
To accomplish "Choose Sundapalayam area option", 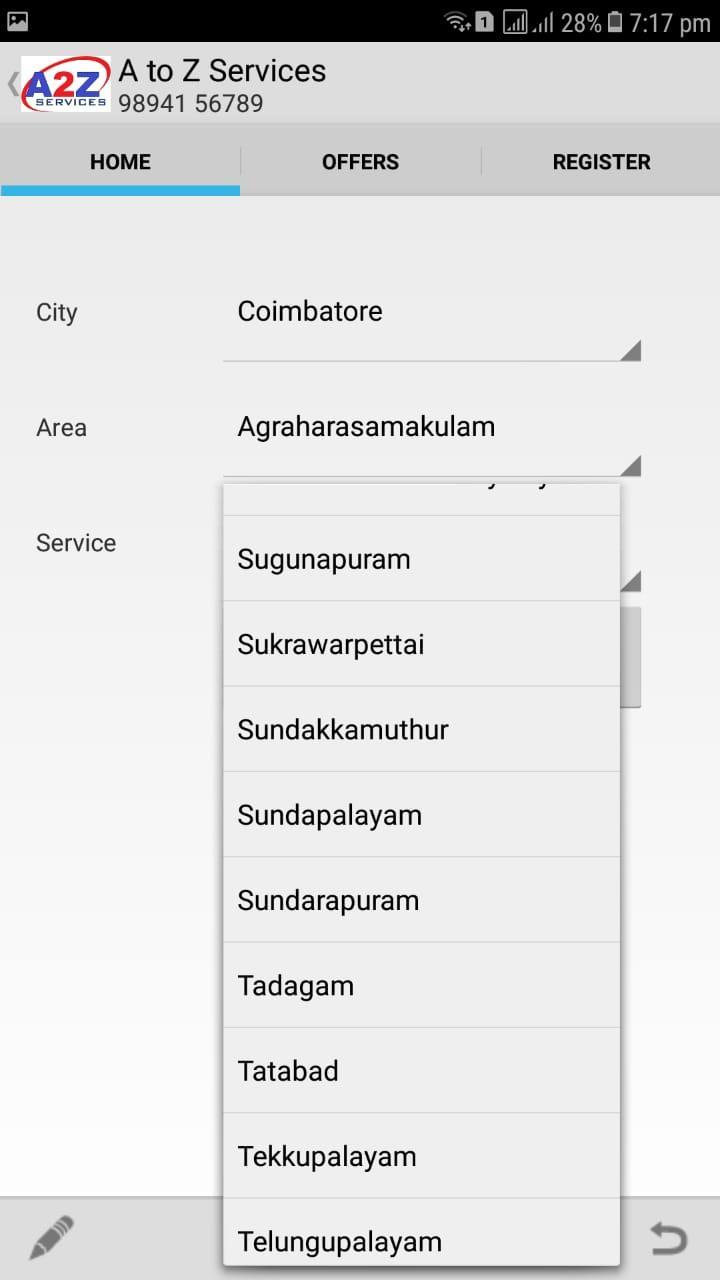I will tap(420, 815).
